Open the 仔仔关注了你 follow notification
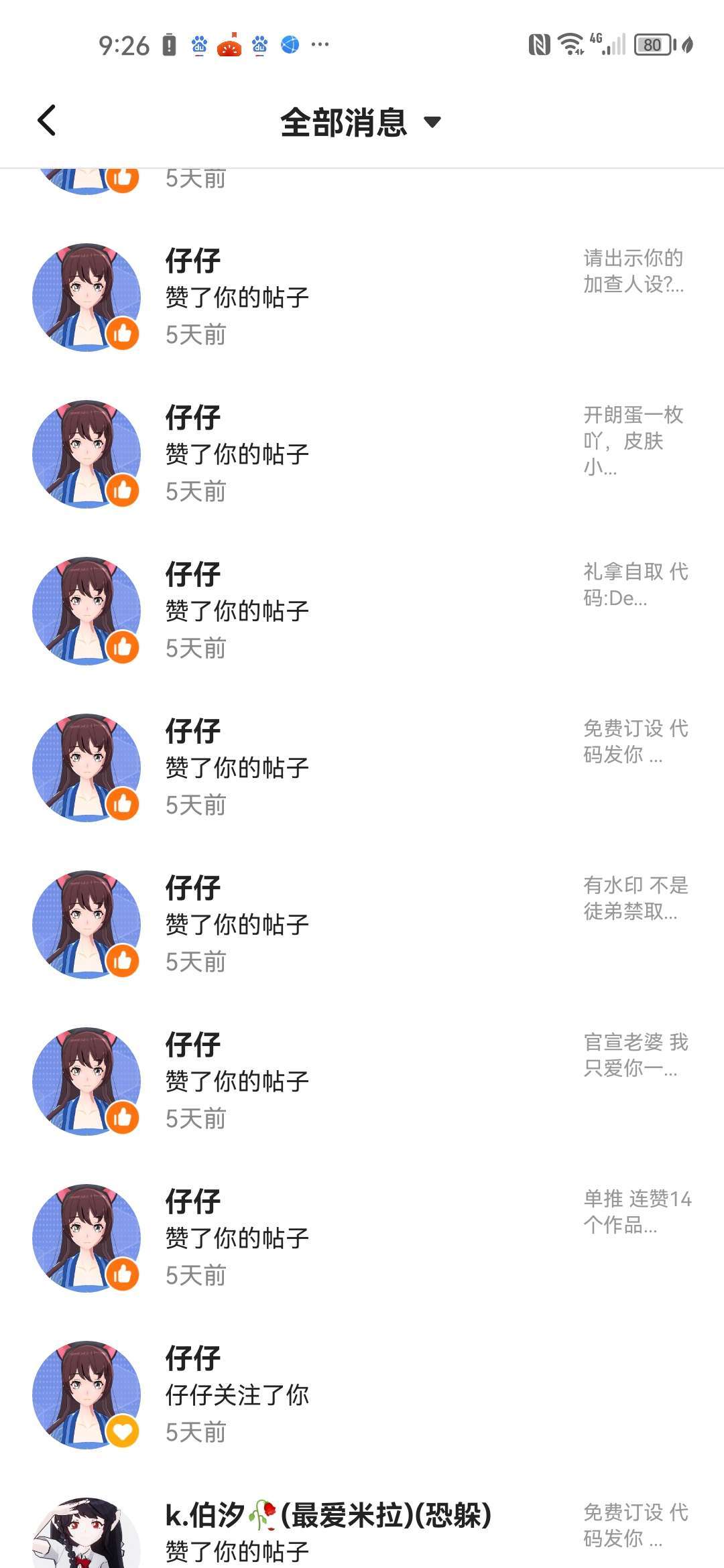724x1568 pixels. click(x=362, y=1394)
